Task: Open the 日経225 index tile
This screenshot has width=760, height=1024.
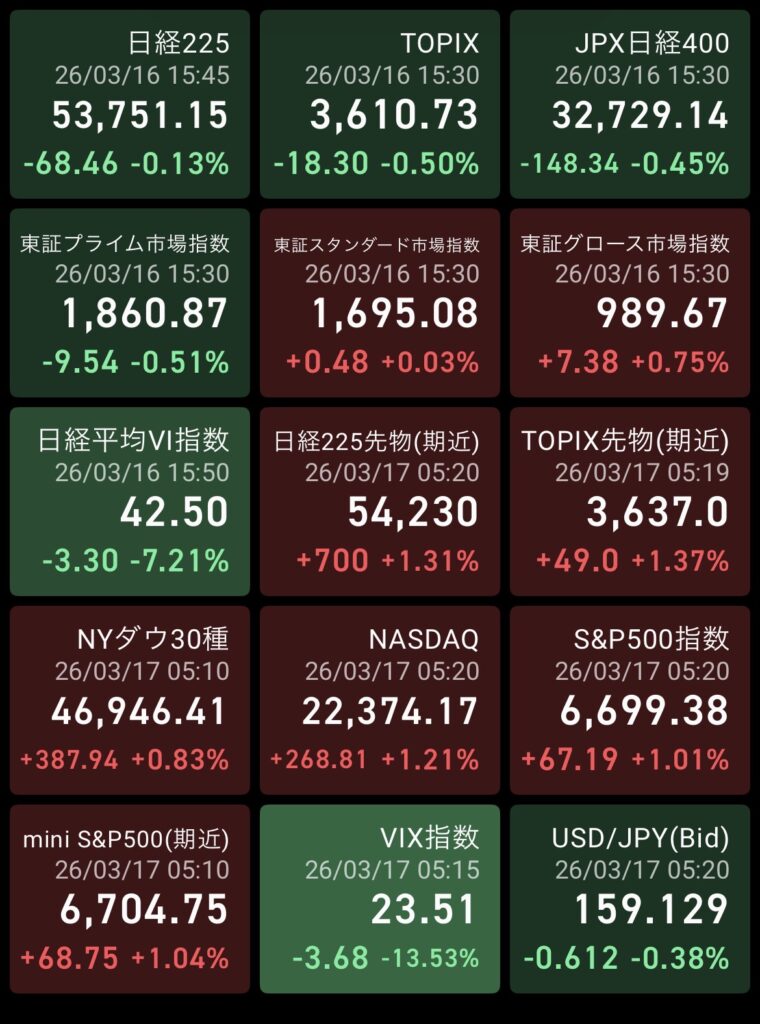Action: tap(130, 104)
